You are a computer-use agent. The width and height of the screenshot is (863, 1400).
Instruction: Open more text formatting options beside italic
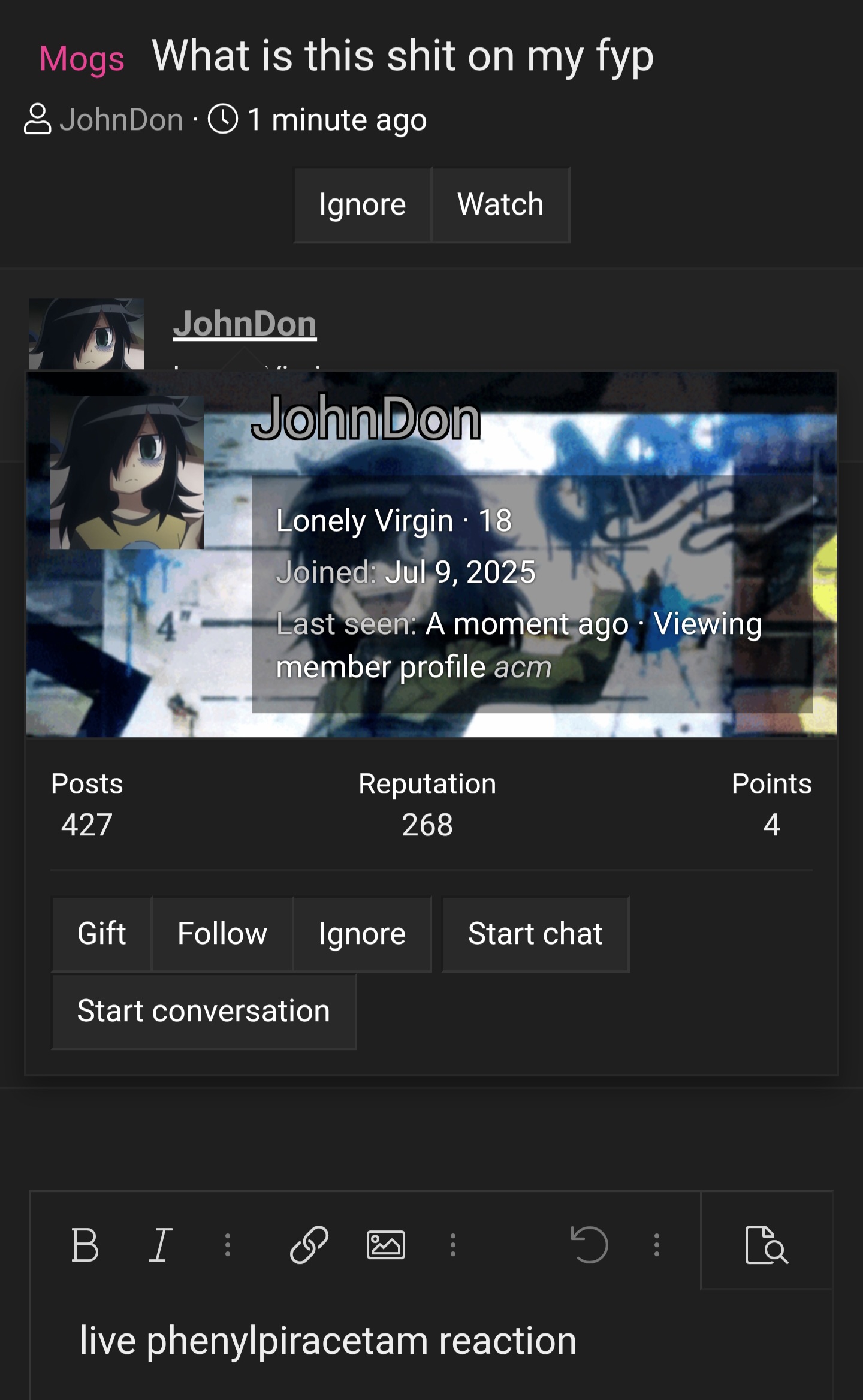coord(228,1245)
